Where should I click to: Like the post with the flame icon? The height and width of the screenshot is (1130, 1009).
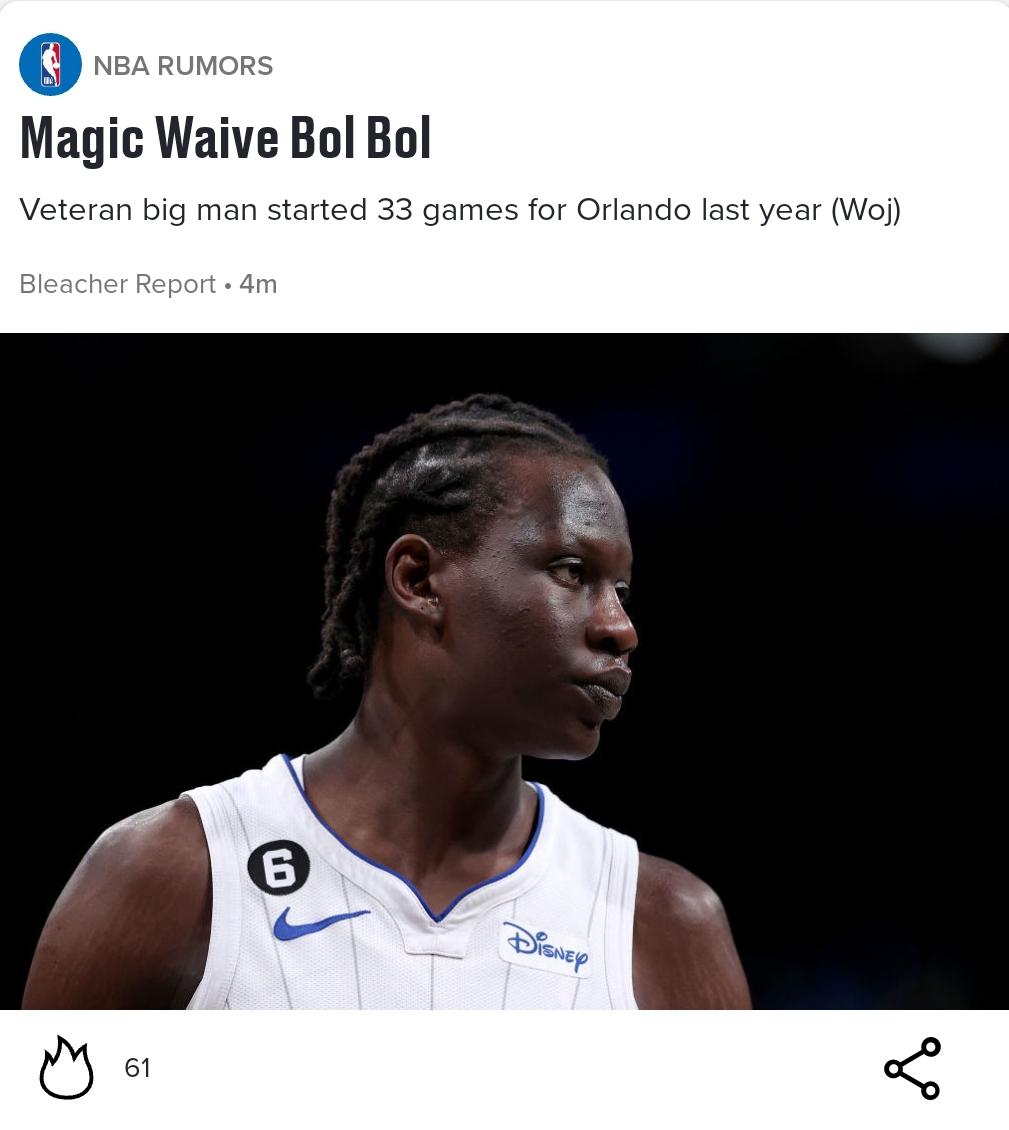(66, 1068)
